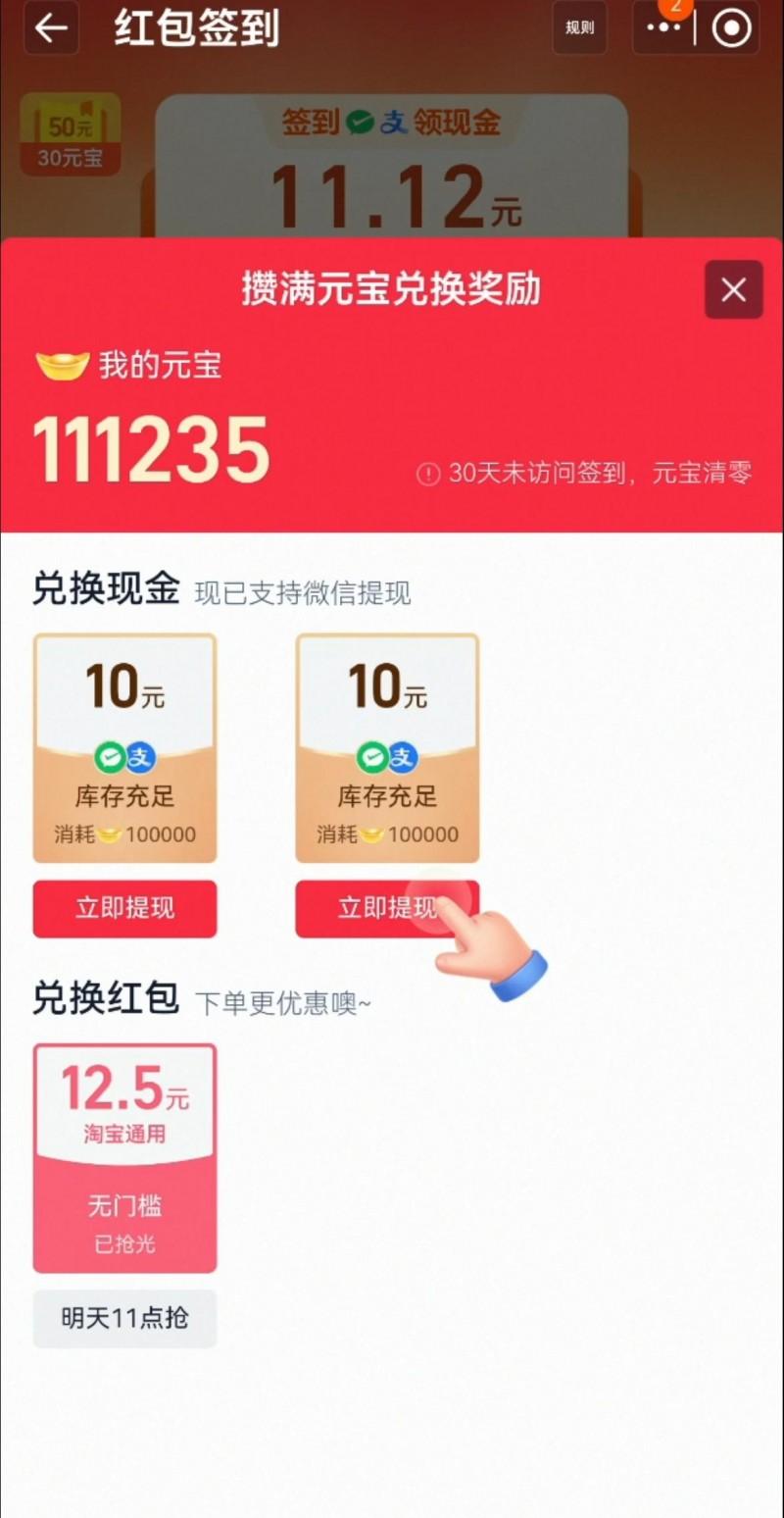The height and width of the screenshot is (1518, 784).
Task: Open the 规则 rules page
Action: 580,28
